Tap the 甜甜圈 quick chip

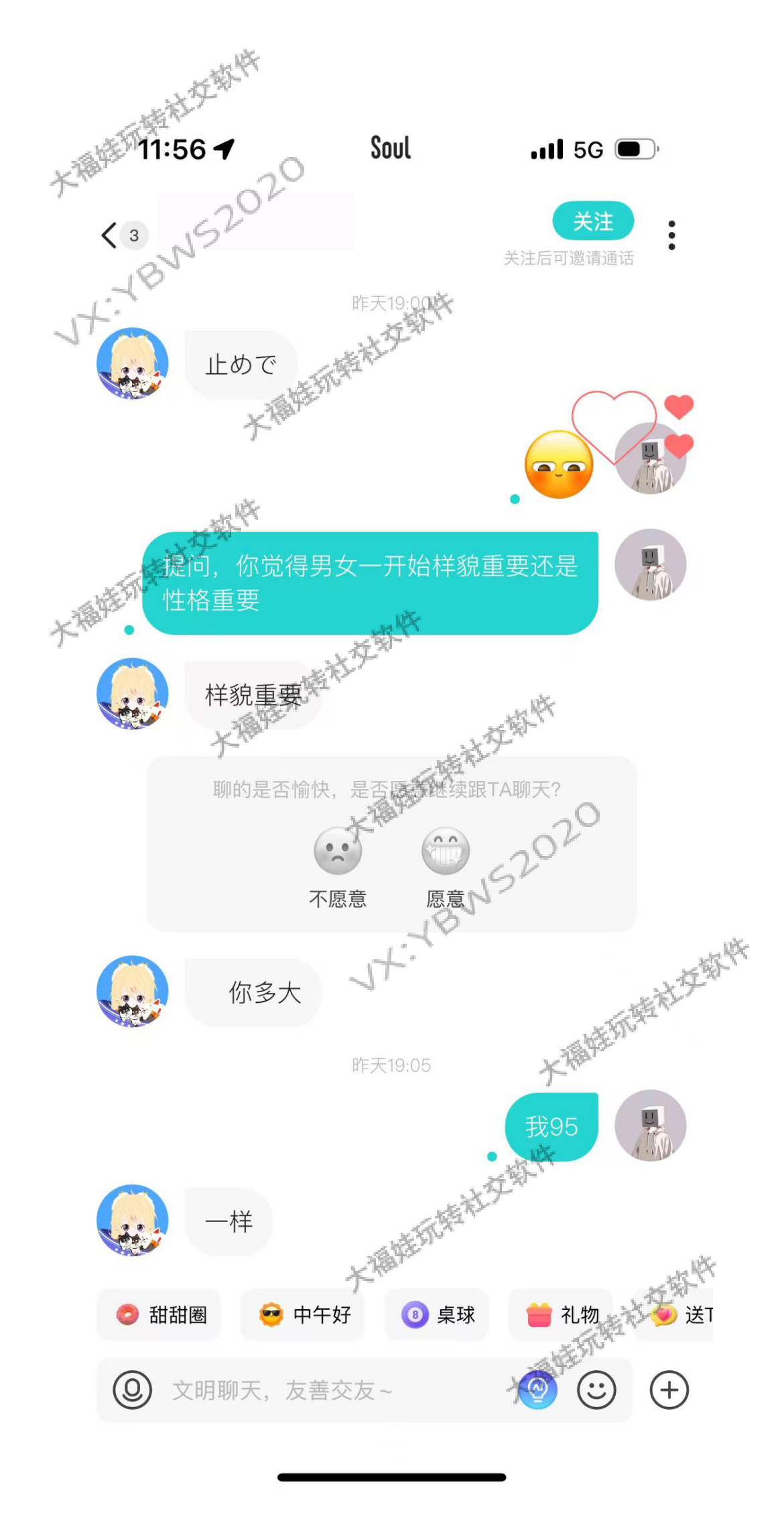point(161,1315)
